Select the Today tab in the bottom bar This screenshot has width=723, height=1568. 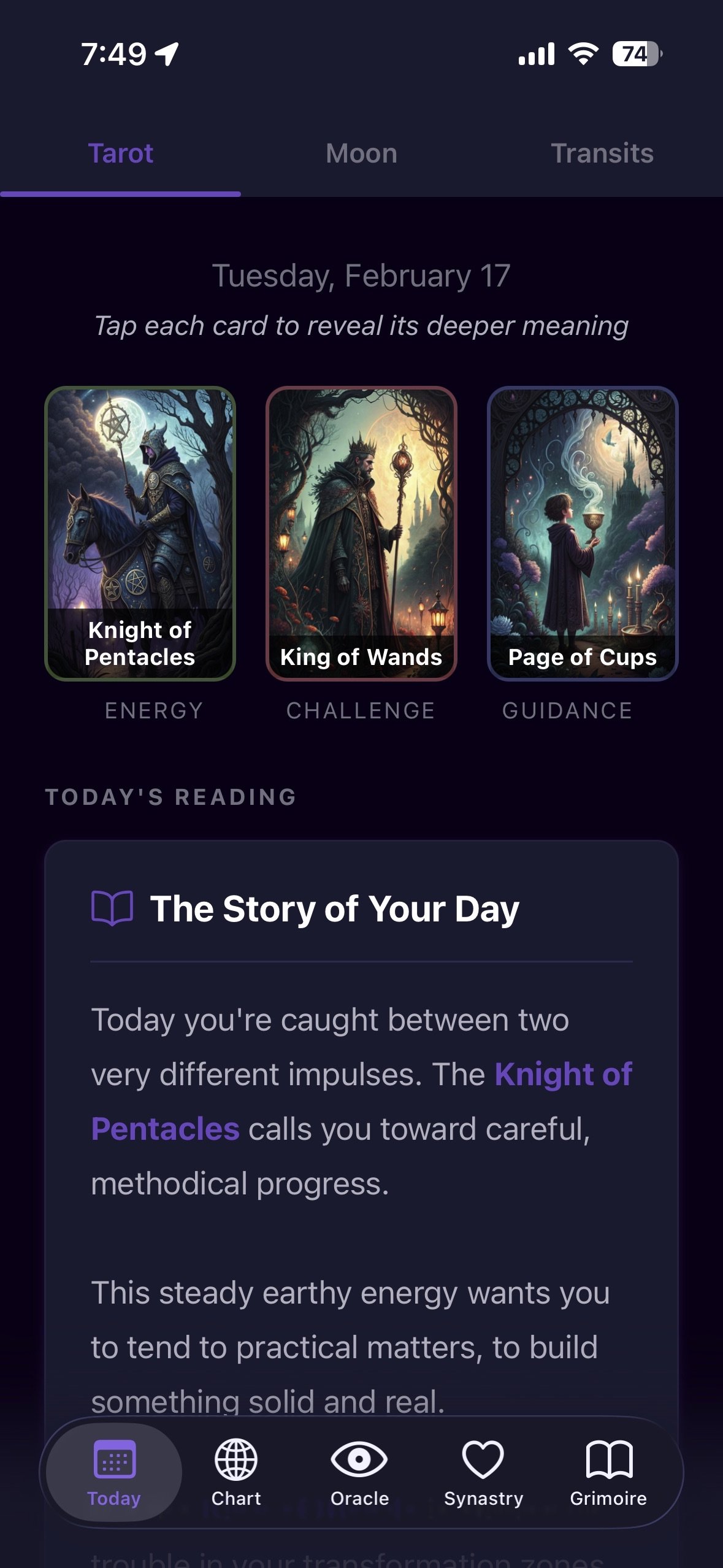(114, 1472)
